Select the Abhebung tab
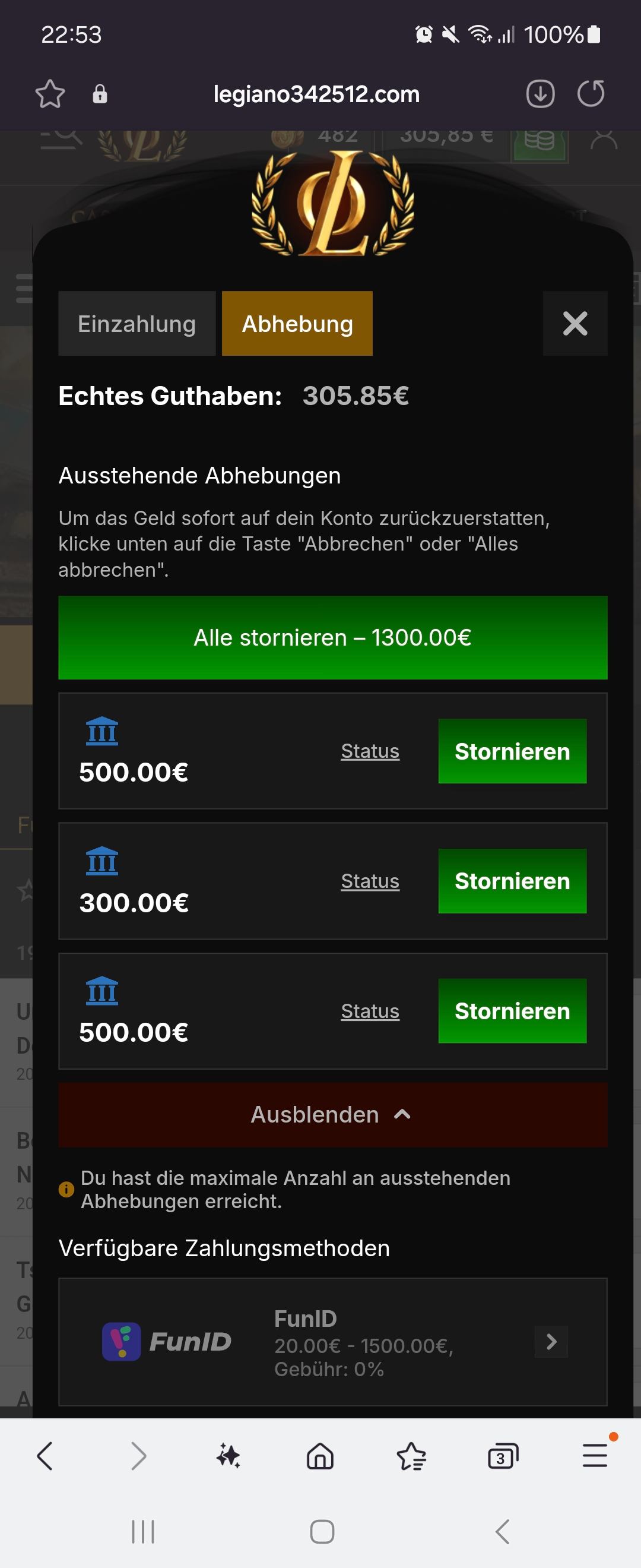Screen dimensions: 641x1568 (x=297, y=323)
